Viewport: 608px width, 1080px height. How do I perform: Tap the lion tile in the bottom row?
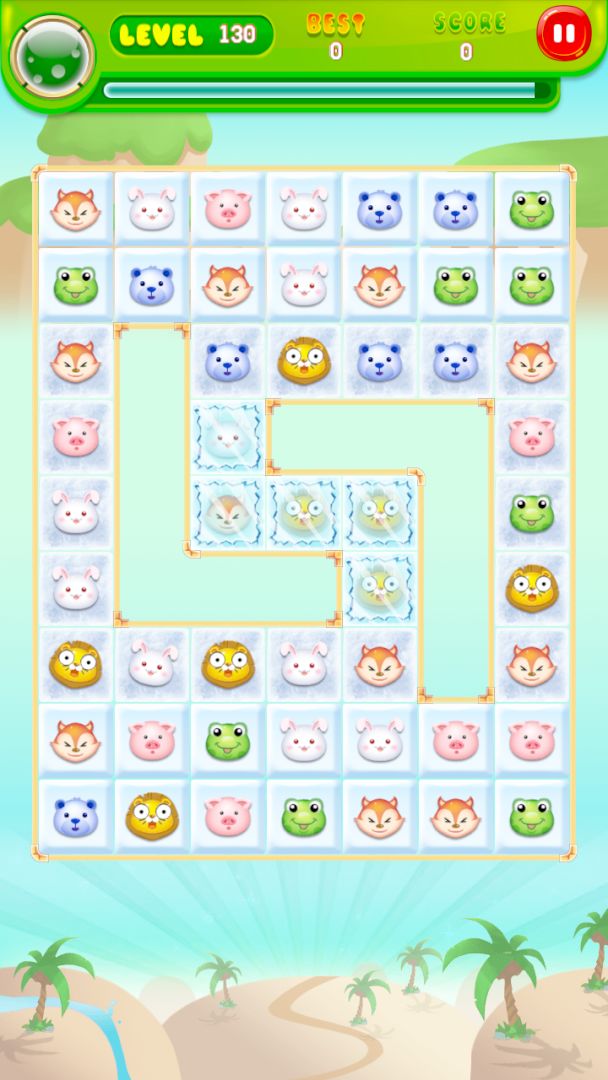point(151,817)
